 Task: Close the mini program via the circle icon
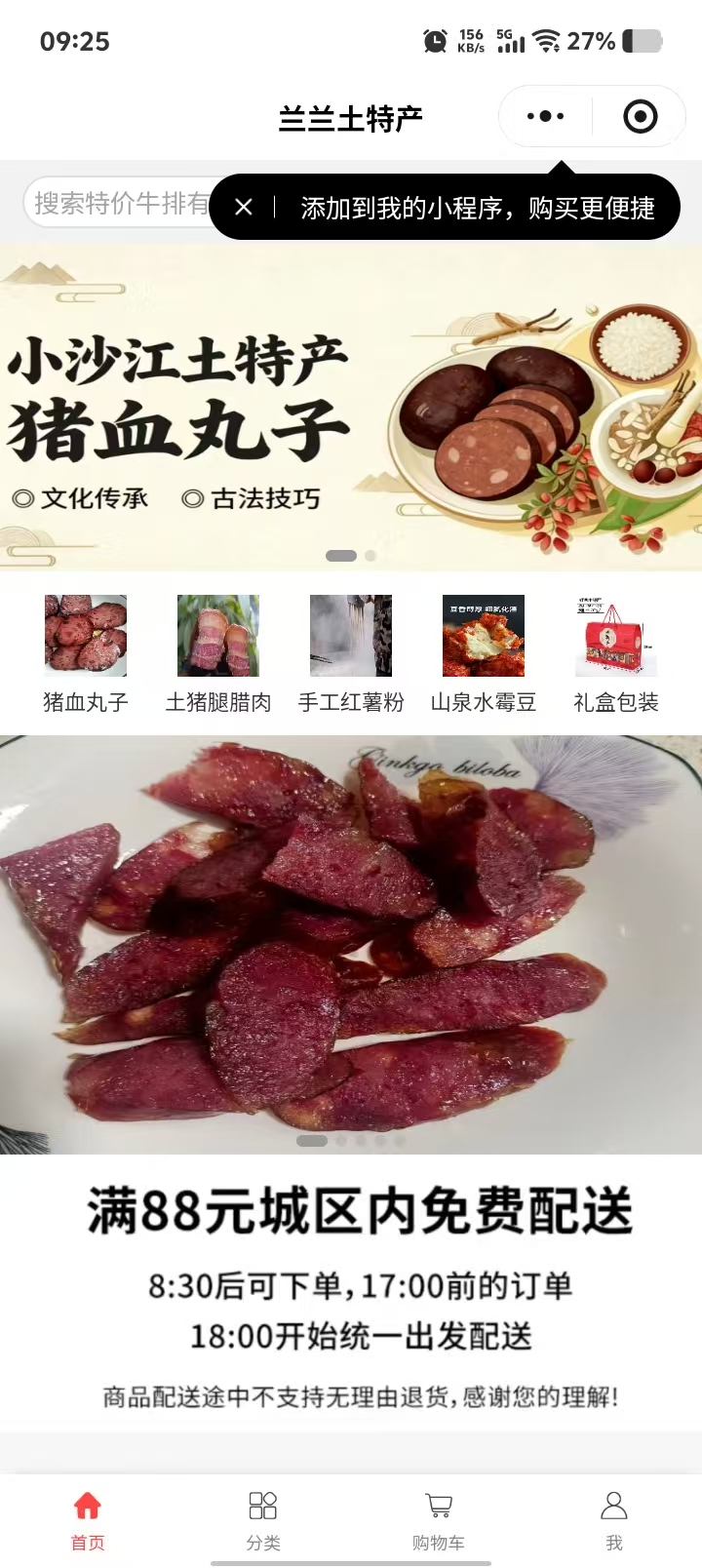click(x=640, y=117)
